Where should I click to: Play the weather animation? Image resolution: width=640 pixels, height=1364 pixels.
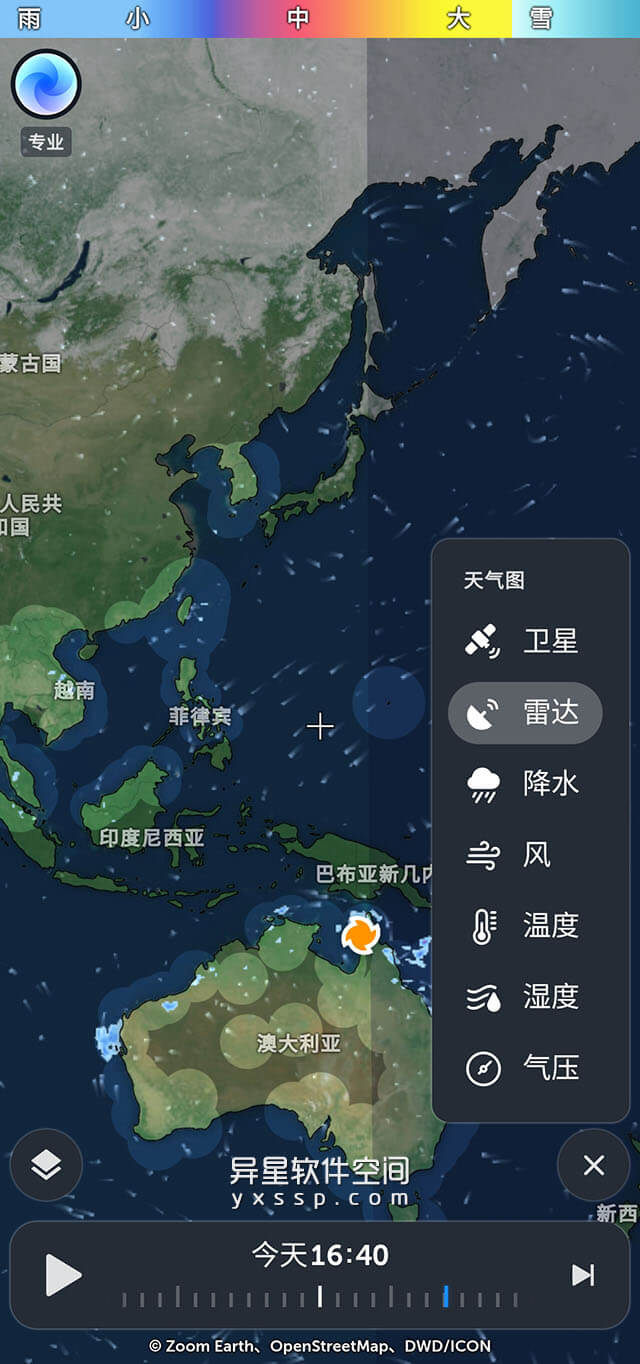coord(63,1275)
